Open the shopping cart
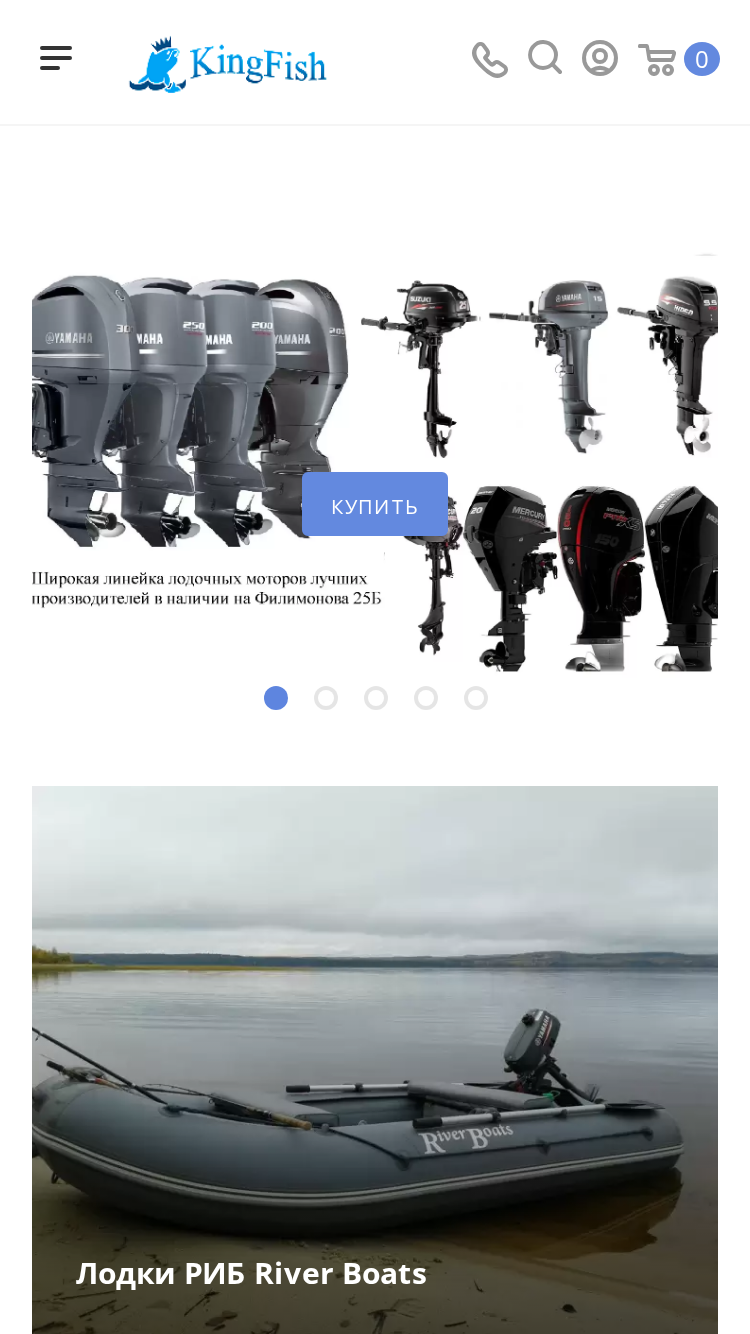 (x=679, y=59)
